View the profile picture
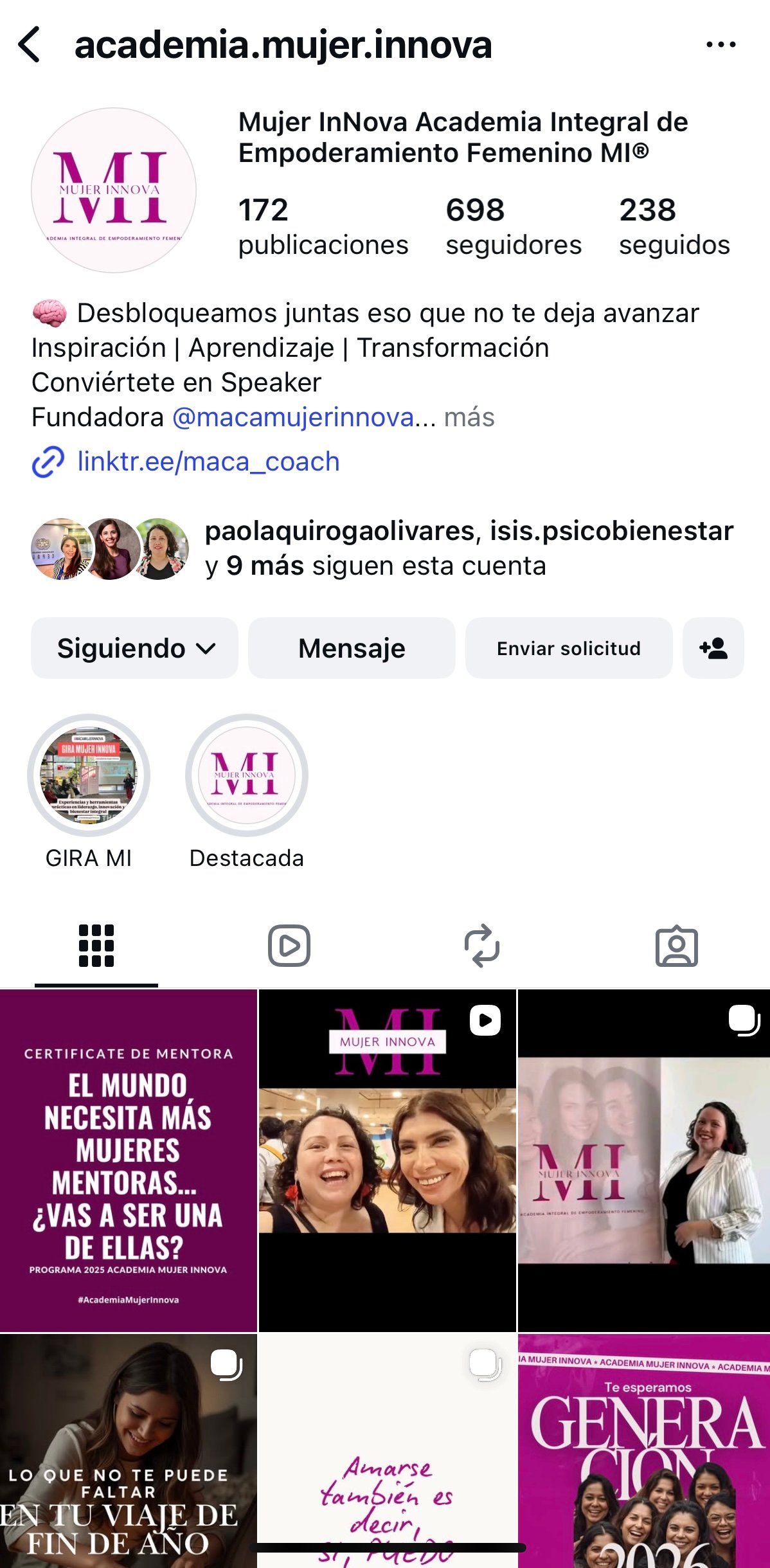 point(114,190)
